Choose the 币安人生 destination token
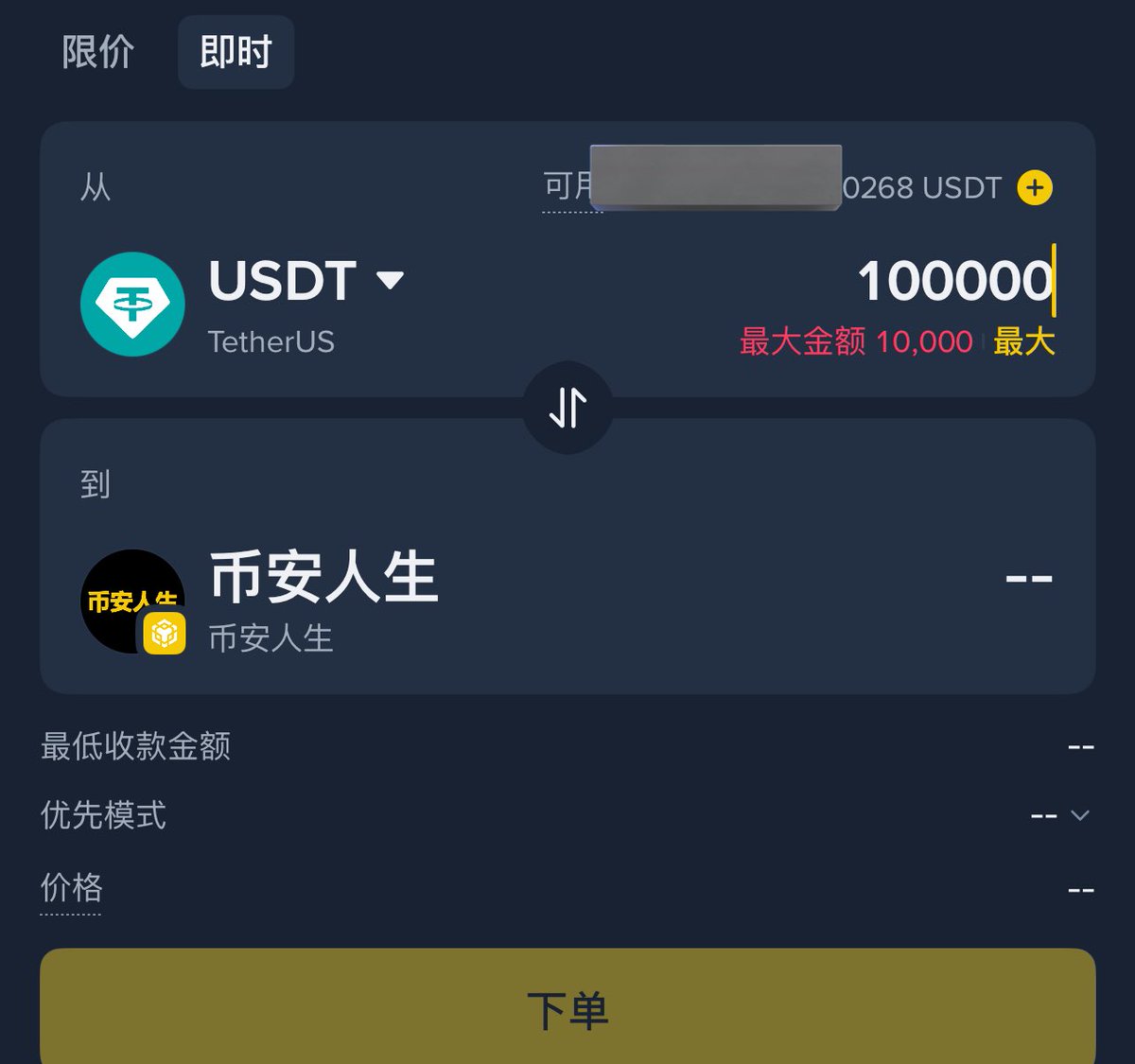 click(323, 578)
